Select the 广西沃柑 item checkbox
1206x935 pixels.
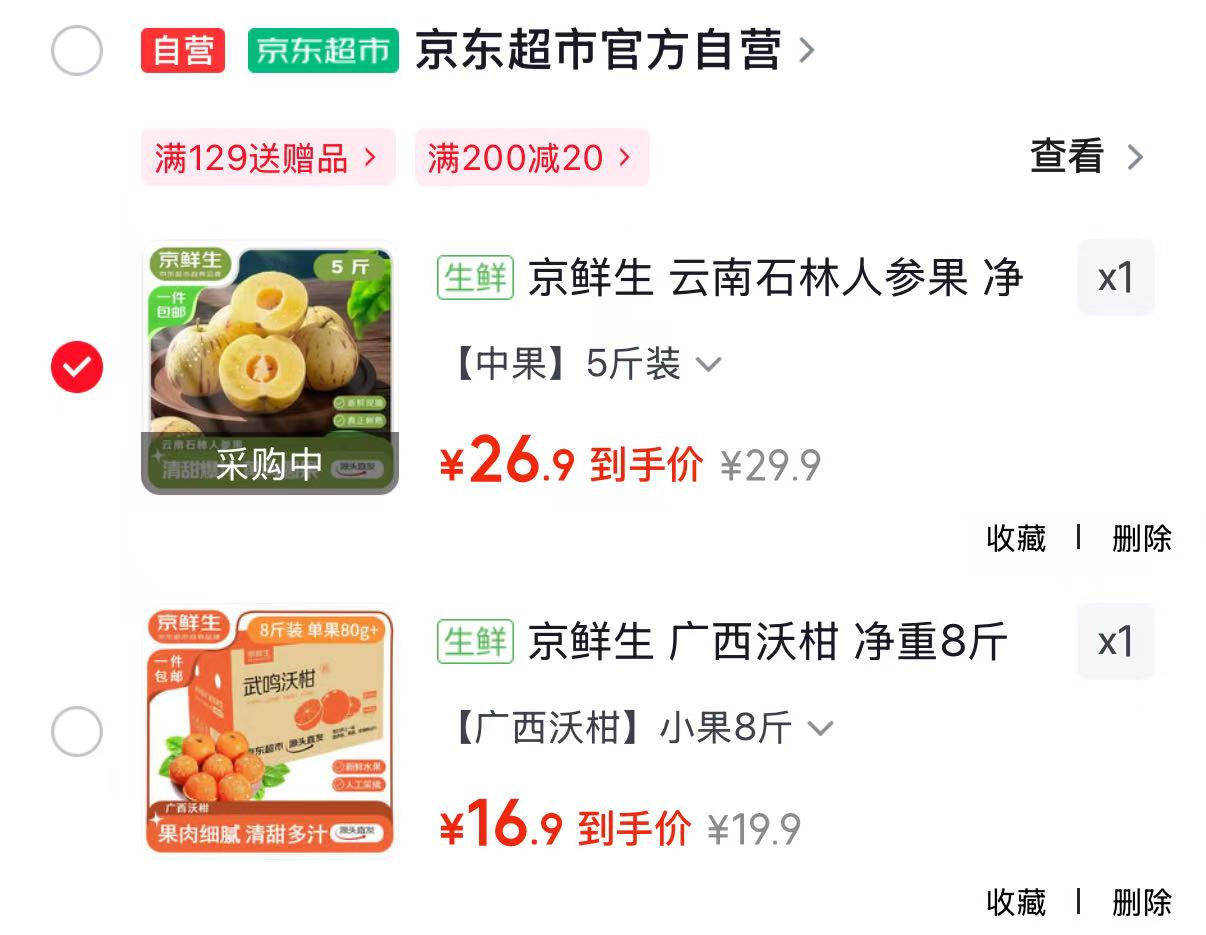77,732
